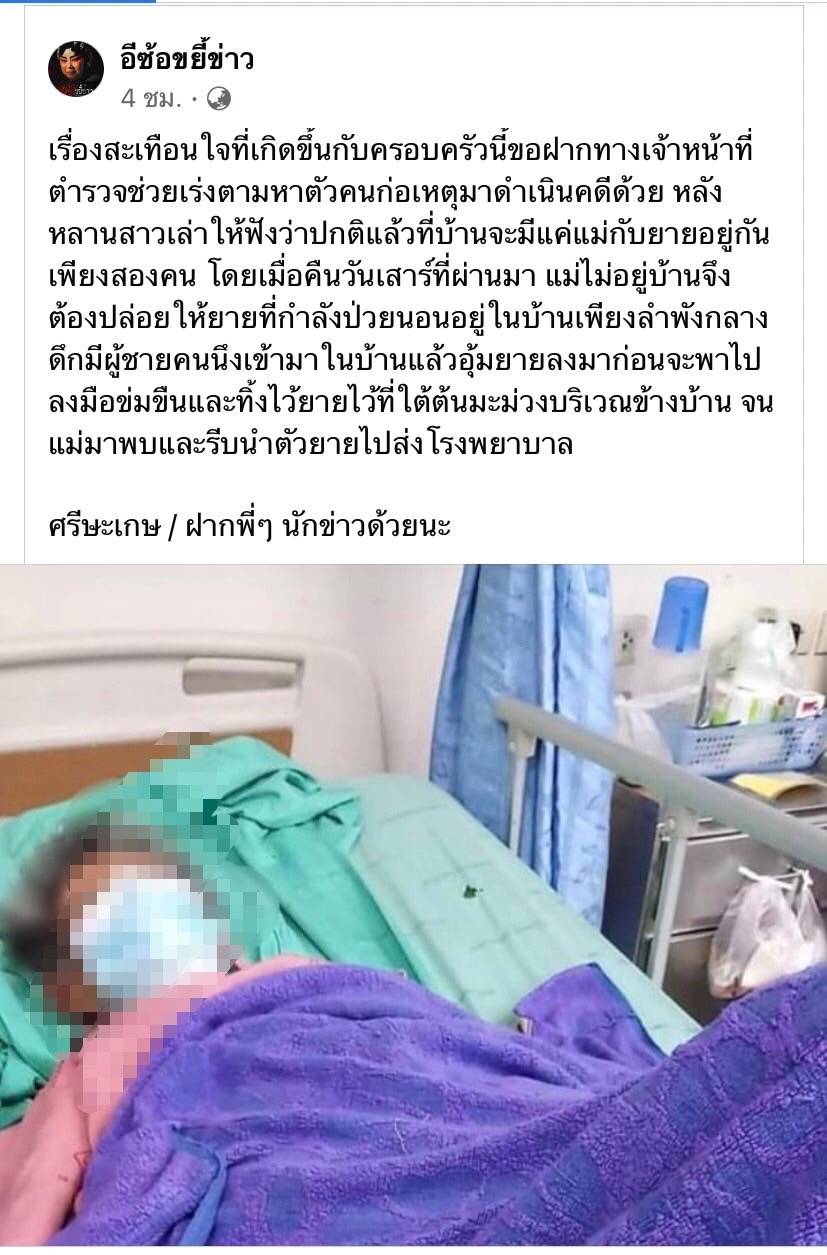Open the อีซ้อขยี้ข่าว profile picture
Screen dimensions: 827x1255
(76, 69)
